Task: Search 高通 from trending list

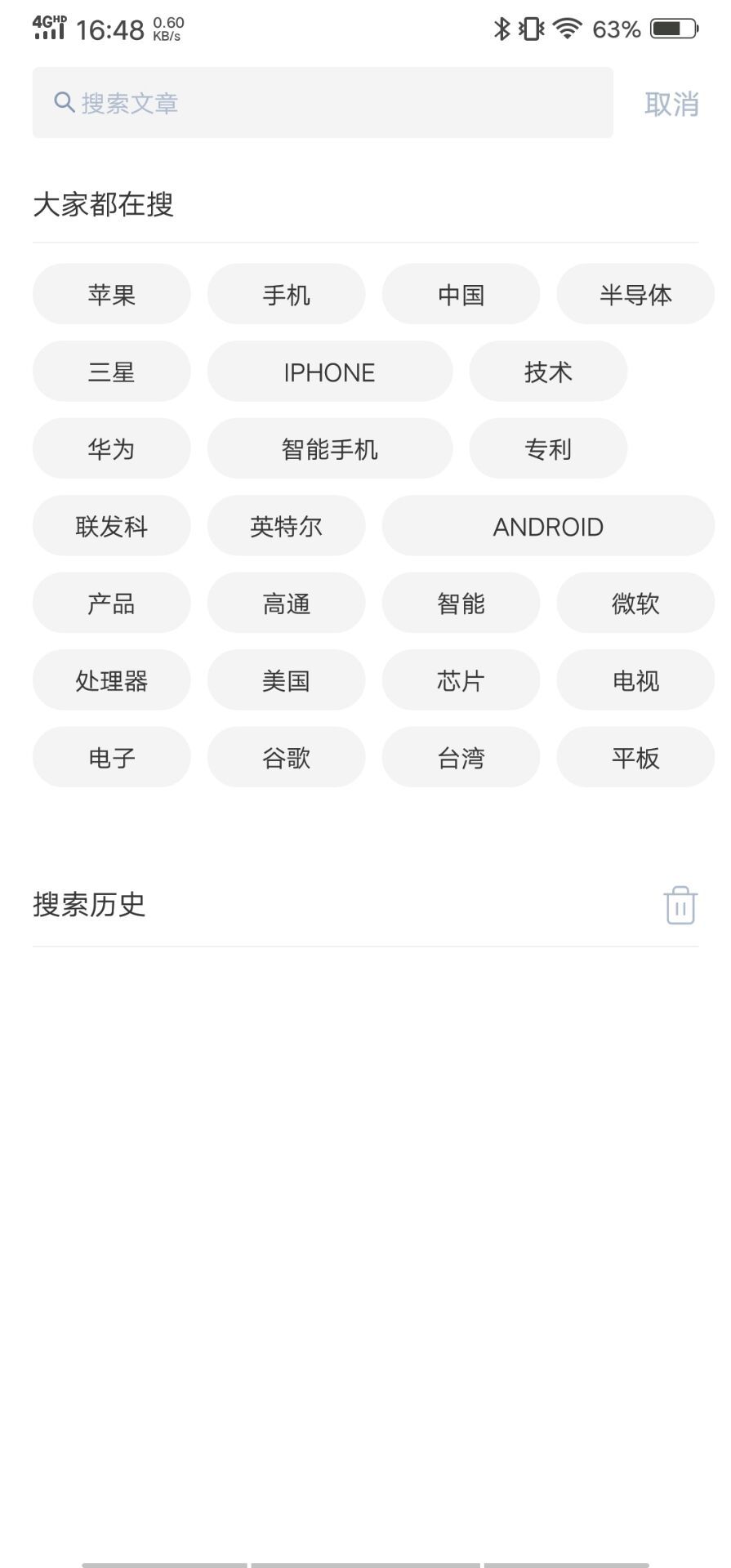Action: [286, 603]
